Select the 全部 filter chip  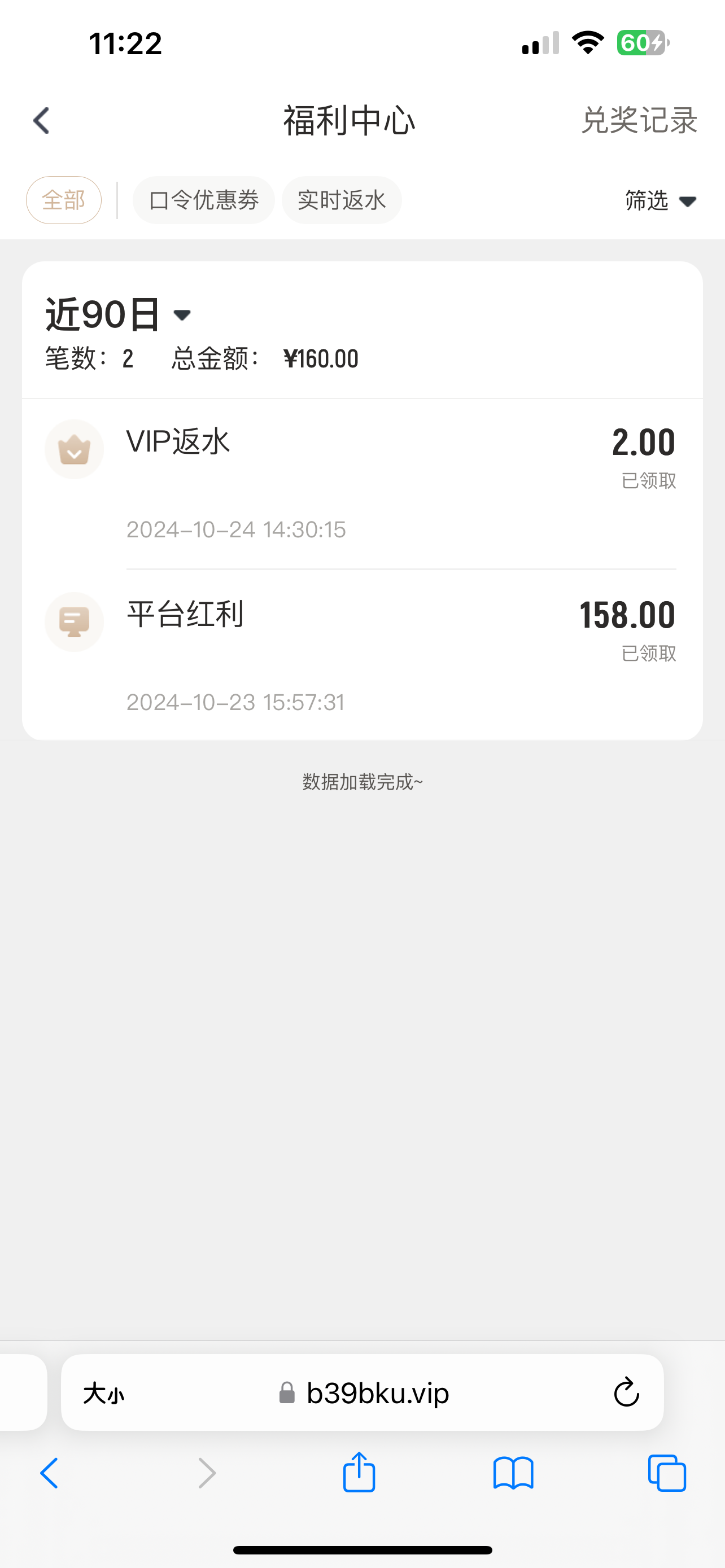64,200
